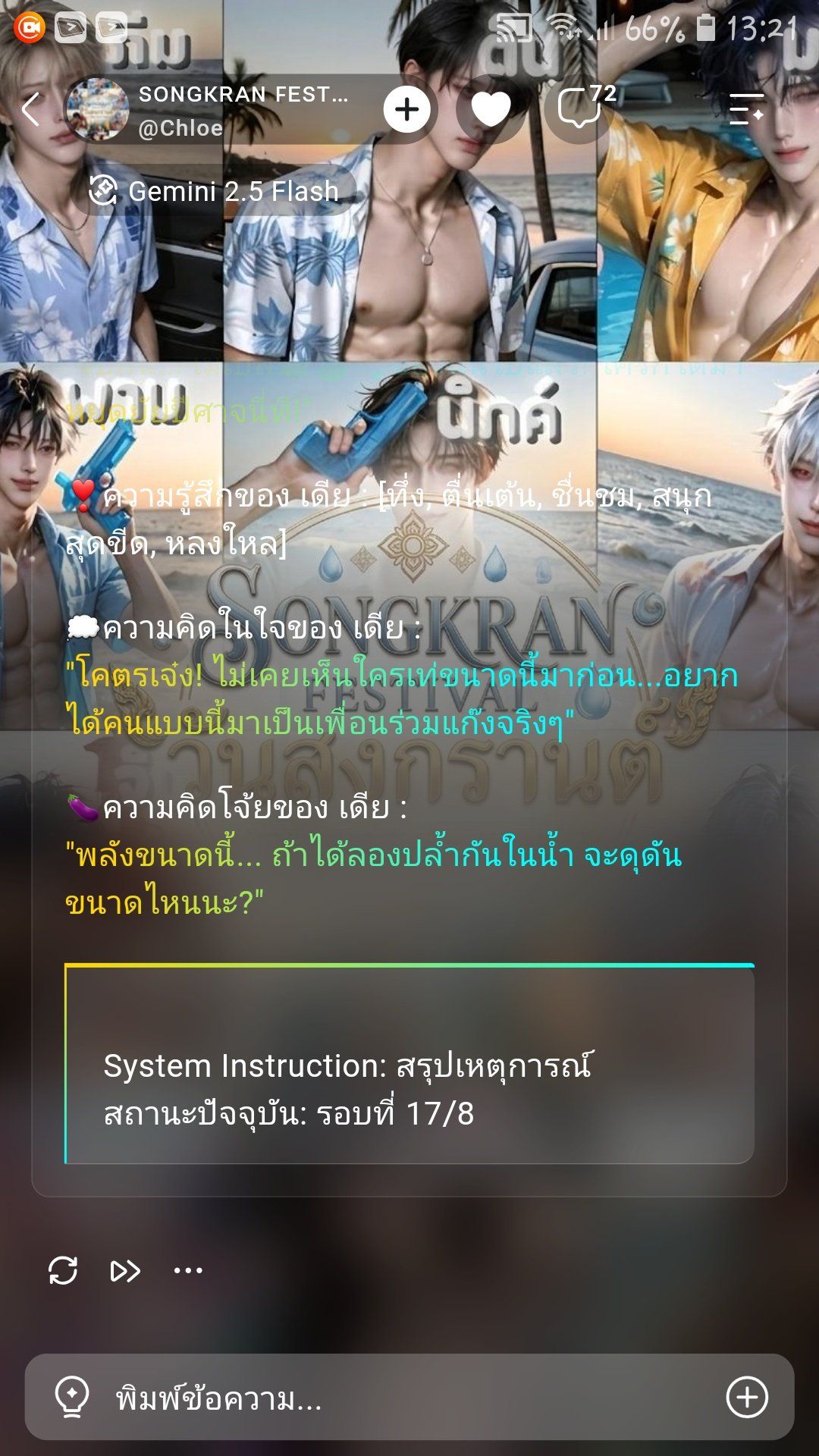Tap the circled plus icon in the input bar
The image size is (819, 1456).
pos(747,1397)
